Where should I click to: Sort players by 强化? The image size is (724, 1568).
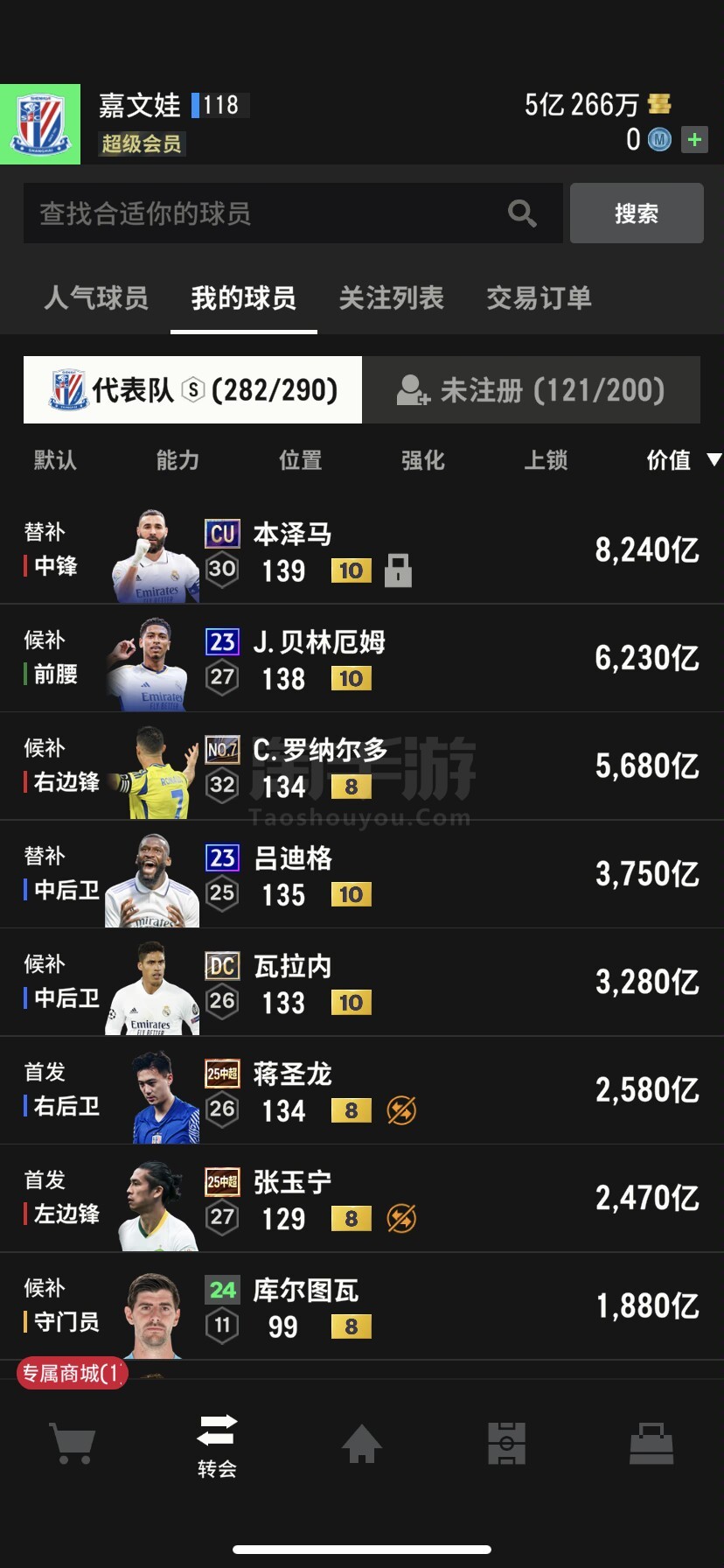[422, 460]
